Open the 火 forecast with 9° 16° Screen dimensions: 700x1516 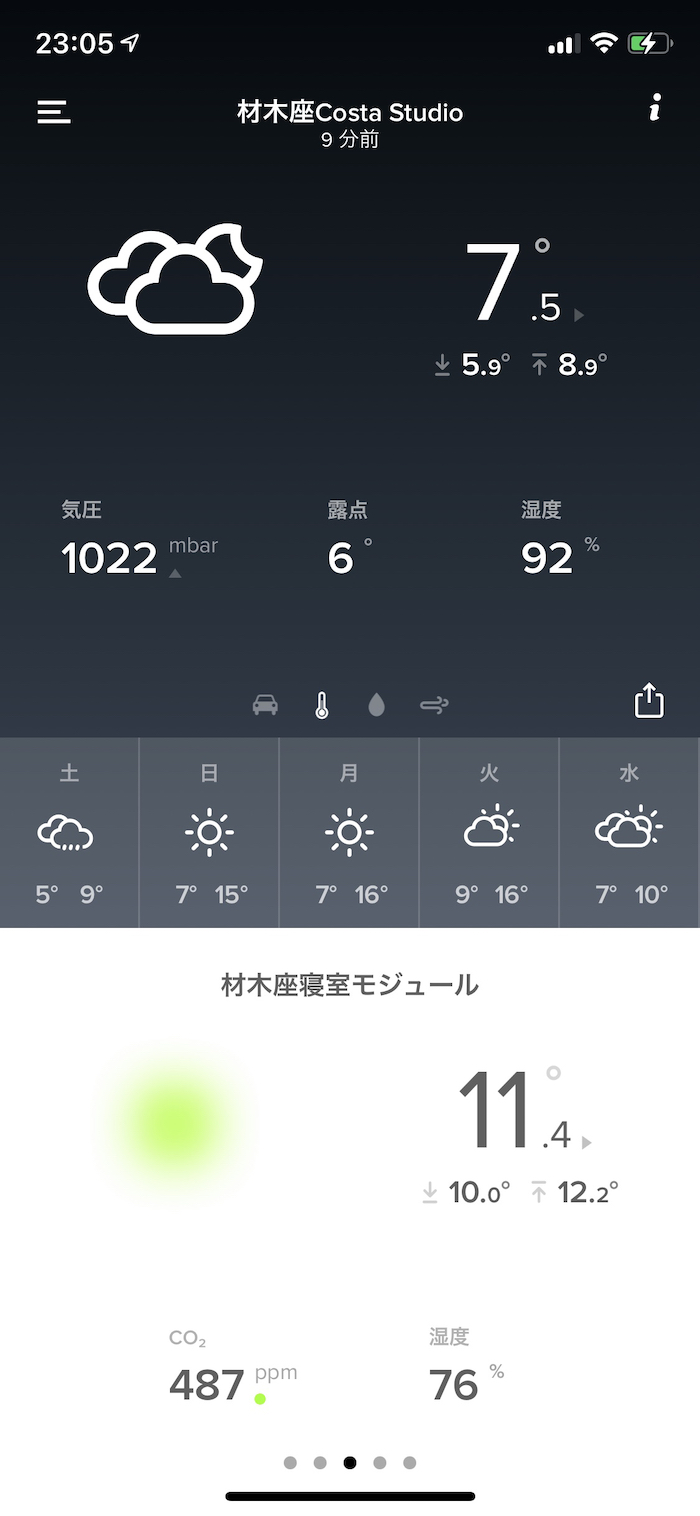[x=489, y=832]
